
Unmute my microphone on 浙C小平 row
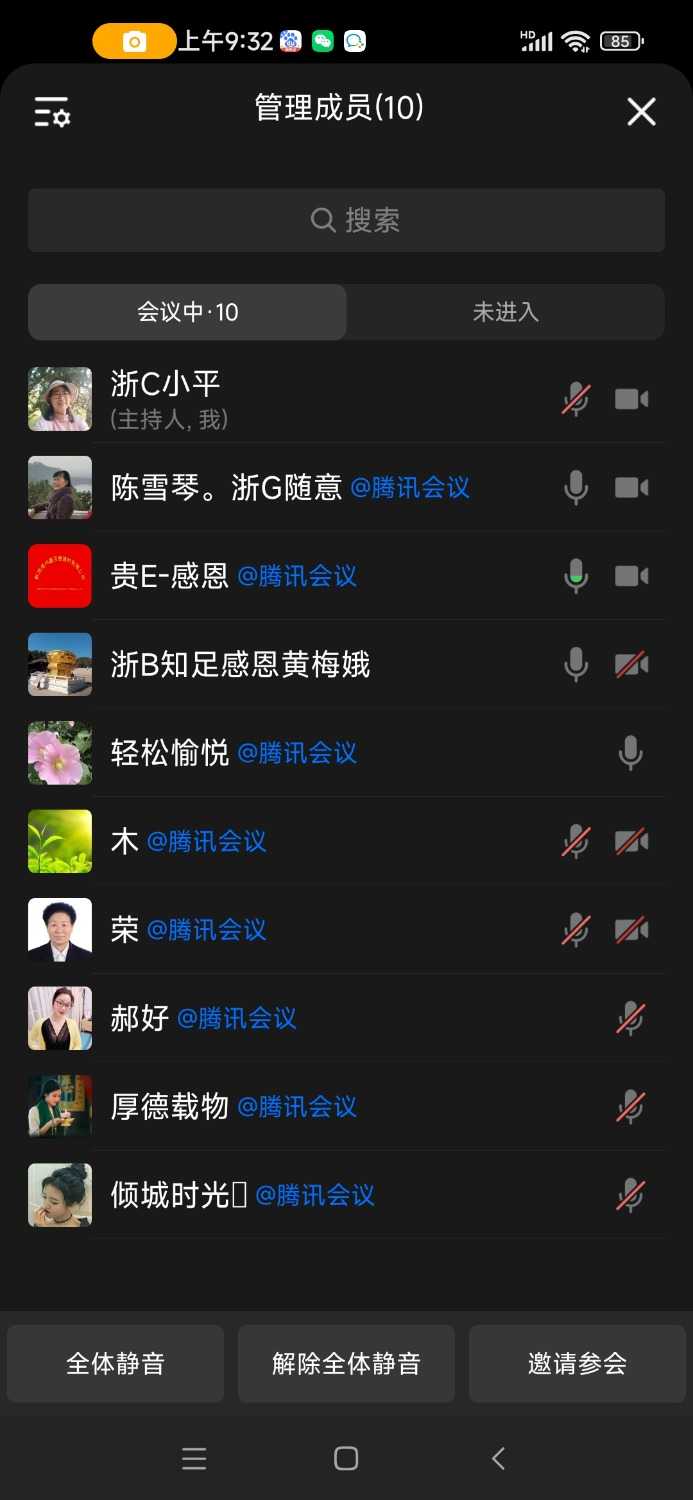click(x=575, y=399)
